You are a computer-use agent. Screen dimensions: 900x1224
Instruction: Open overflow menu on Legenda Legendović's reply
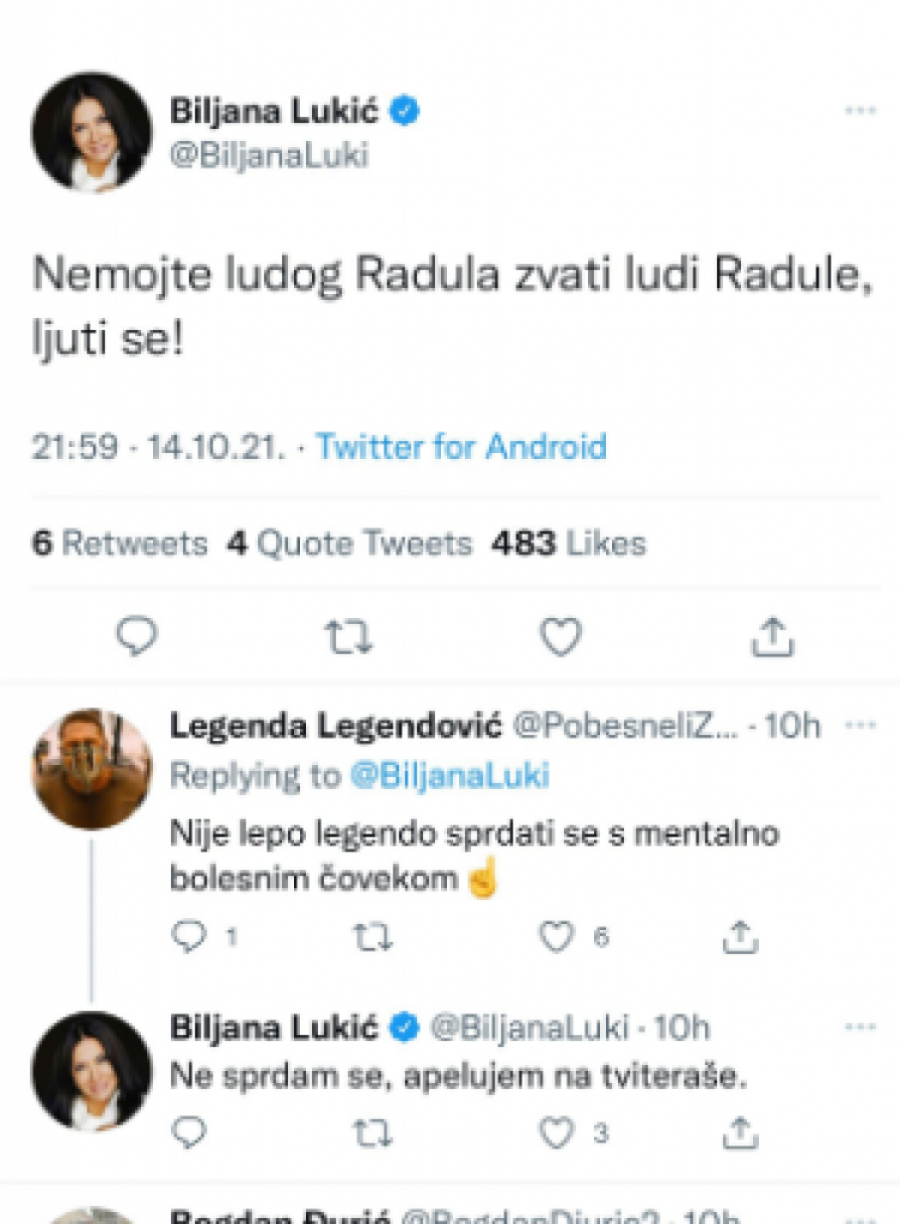[x=860, y=725]
